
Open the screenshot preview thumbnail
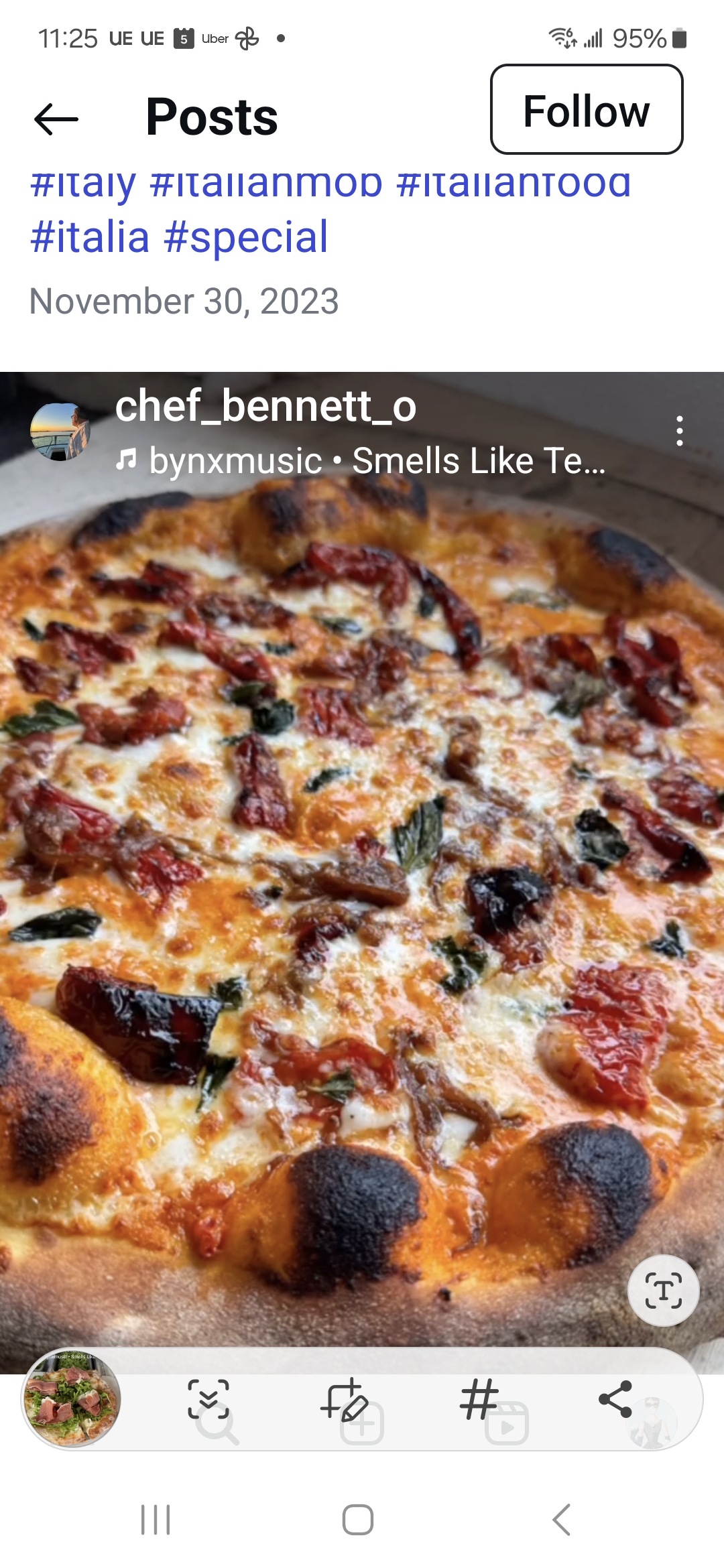pos(72,1398)
